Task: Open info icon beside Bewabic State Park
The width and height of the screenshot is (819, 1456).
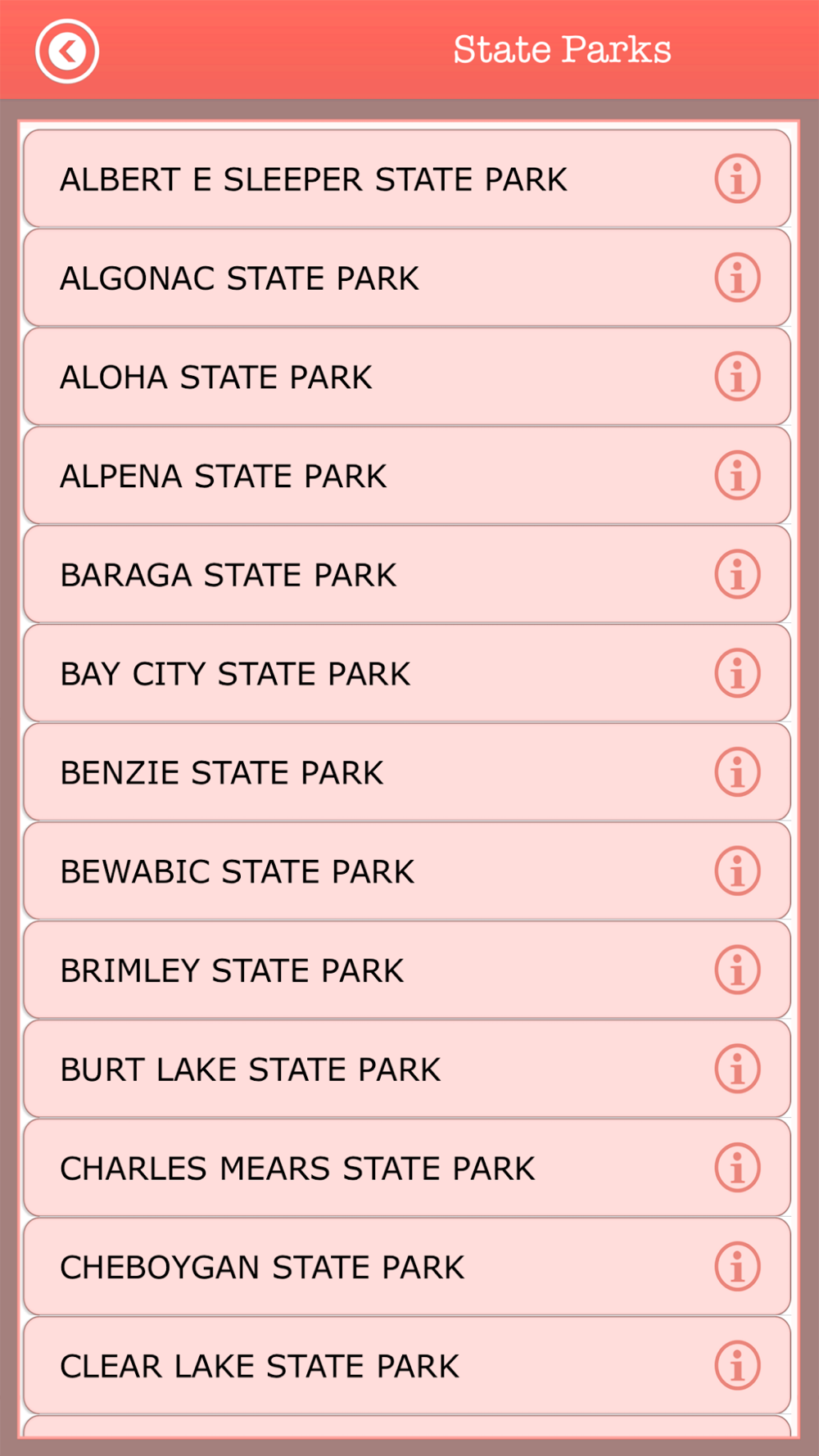Action: 737,871
